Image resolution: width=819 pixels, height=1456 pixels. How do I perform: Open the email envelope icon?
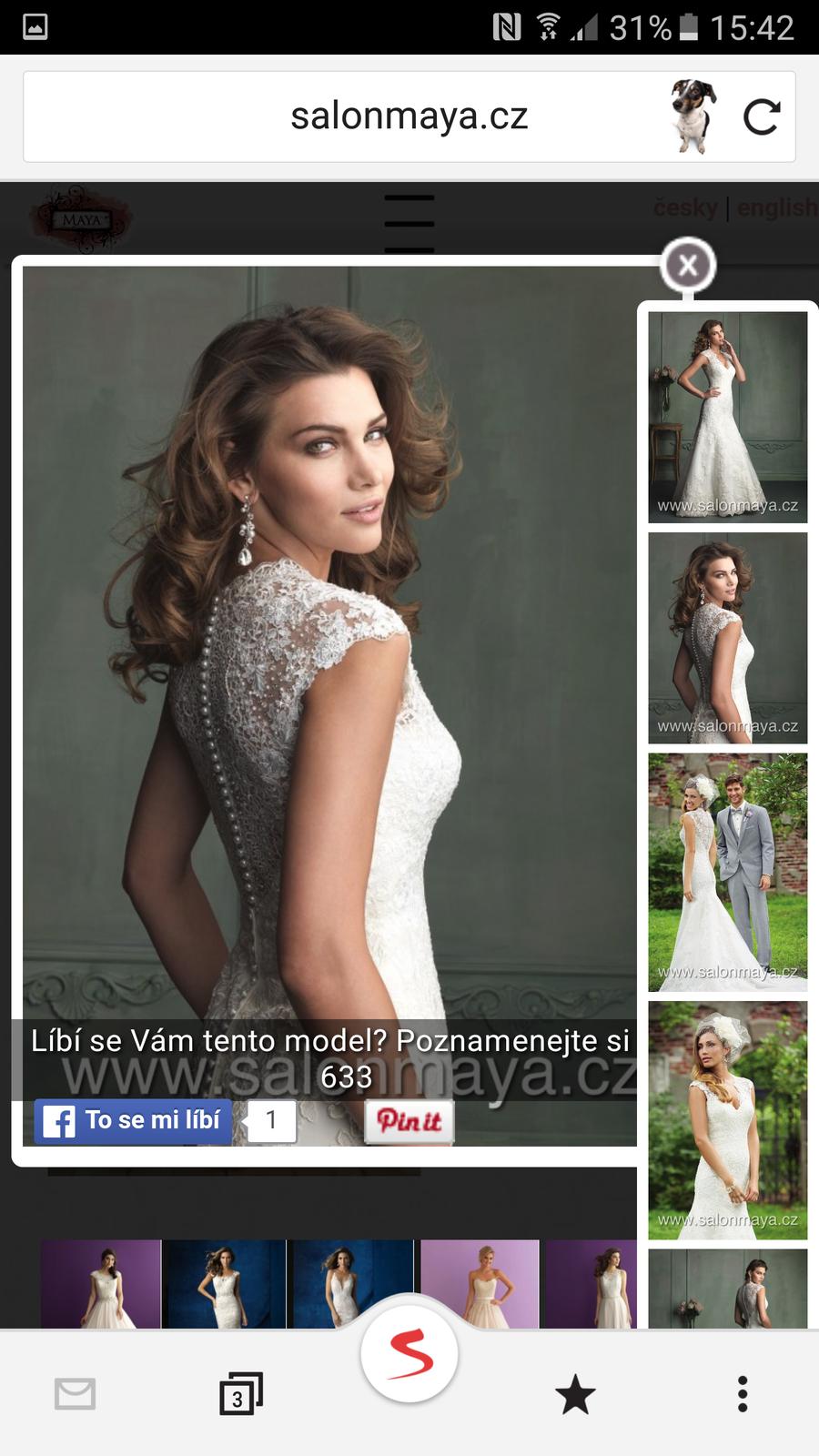[x=75, y=1394]
